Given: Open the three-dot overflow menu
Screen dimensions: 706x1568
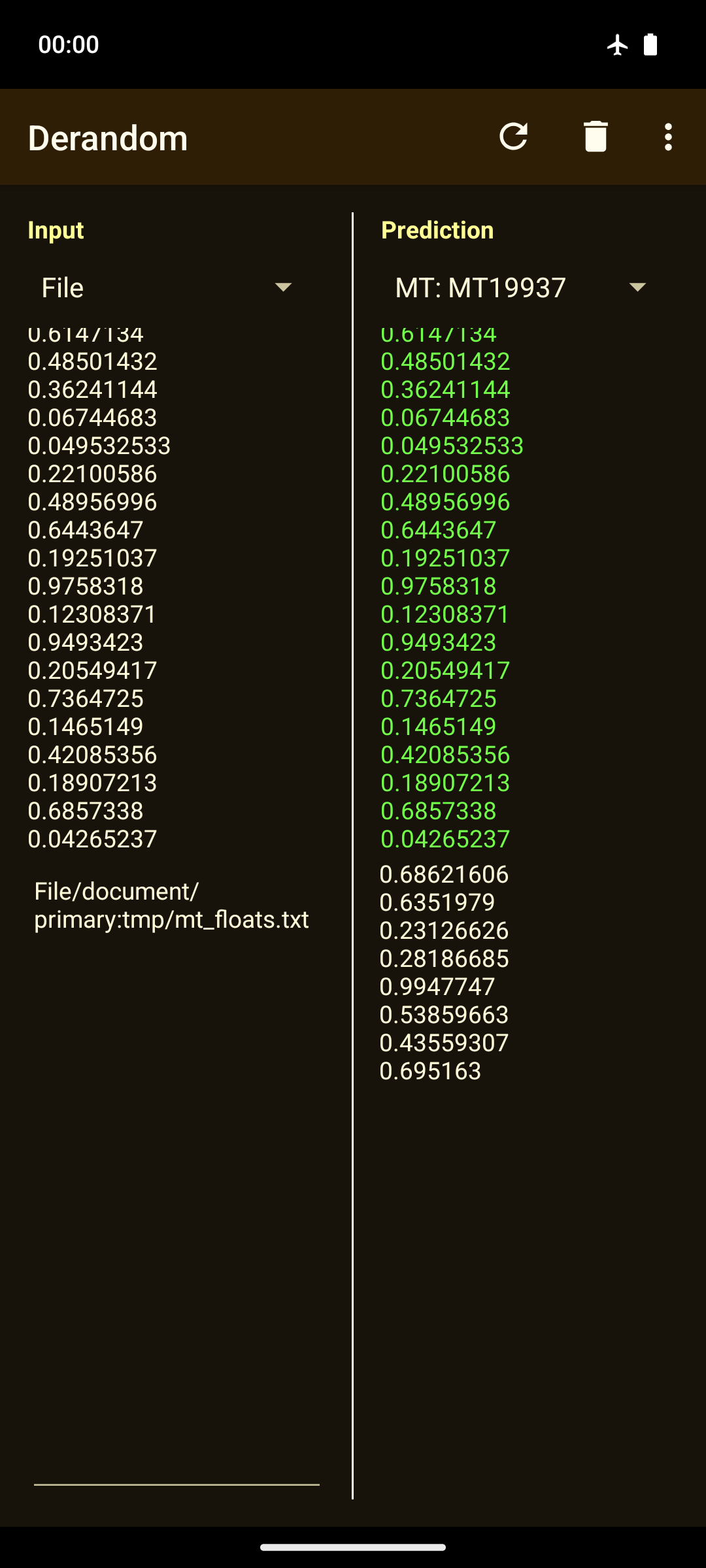Looking at the screenshot, I should 667,137.
